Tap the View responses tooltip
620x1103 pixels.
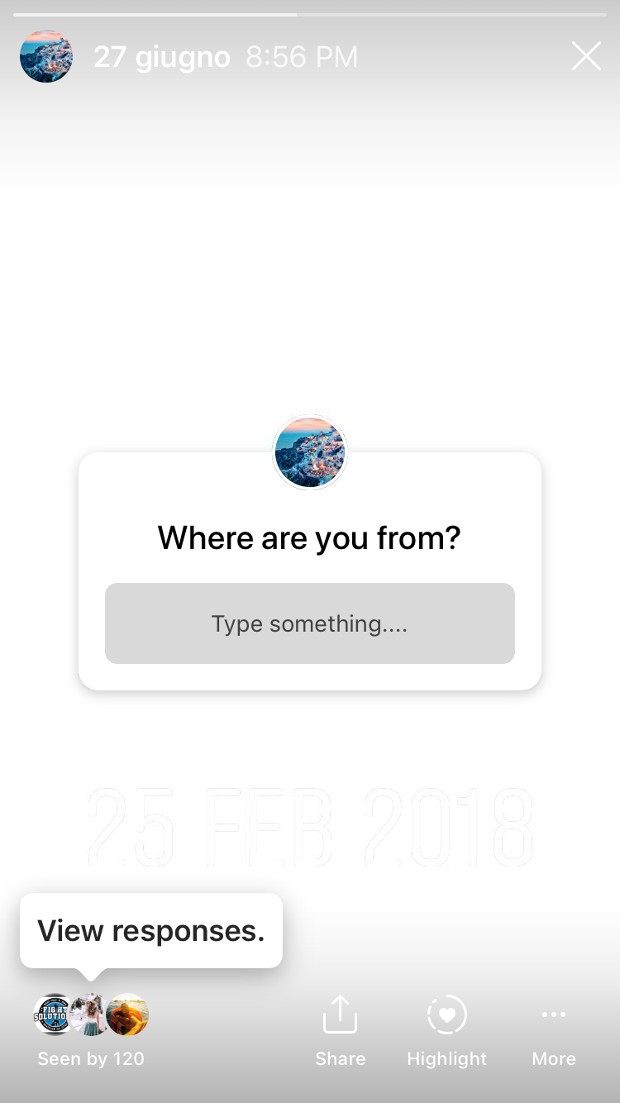click(151, 931)
